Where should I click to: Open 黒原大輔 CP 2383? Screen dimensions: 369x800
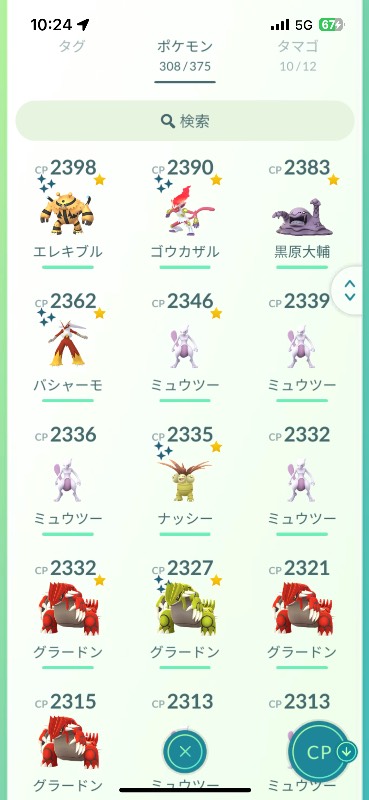click(302, 213)
